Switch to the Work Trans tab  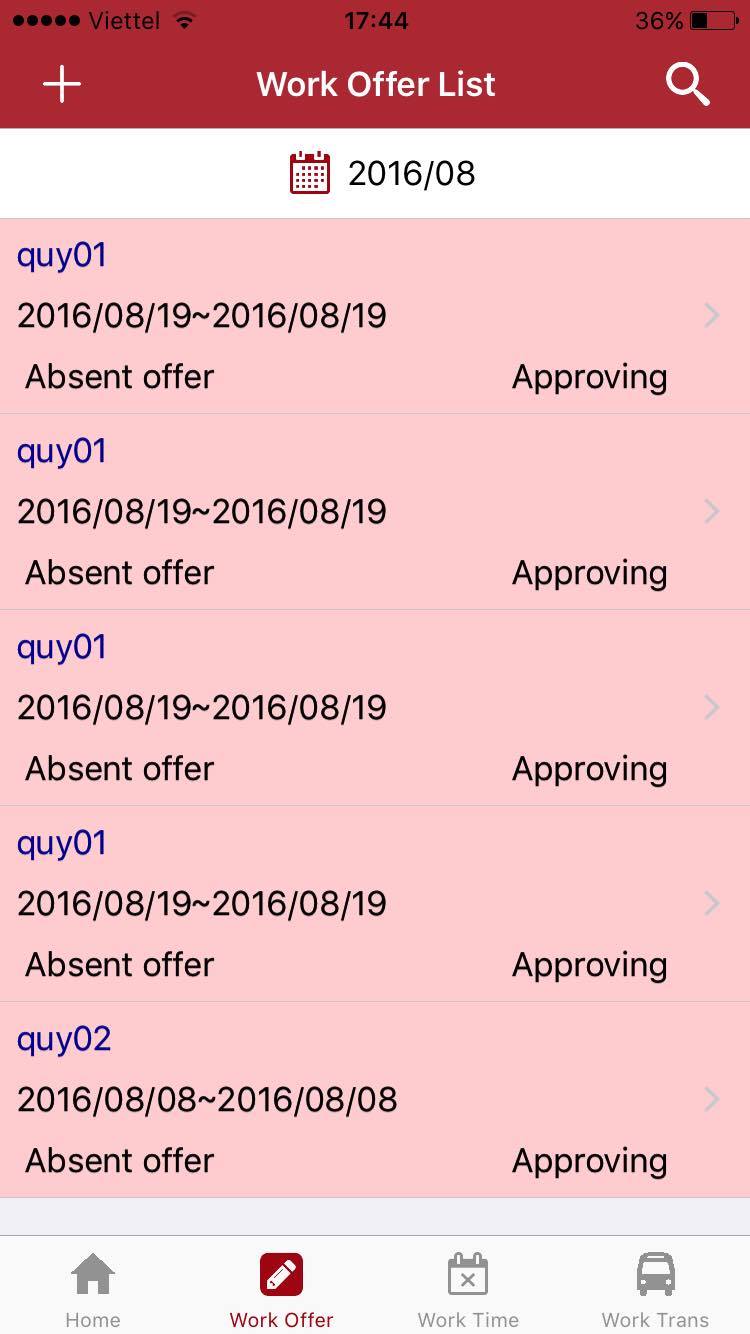[x=655, y=1290]
